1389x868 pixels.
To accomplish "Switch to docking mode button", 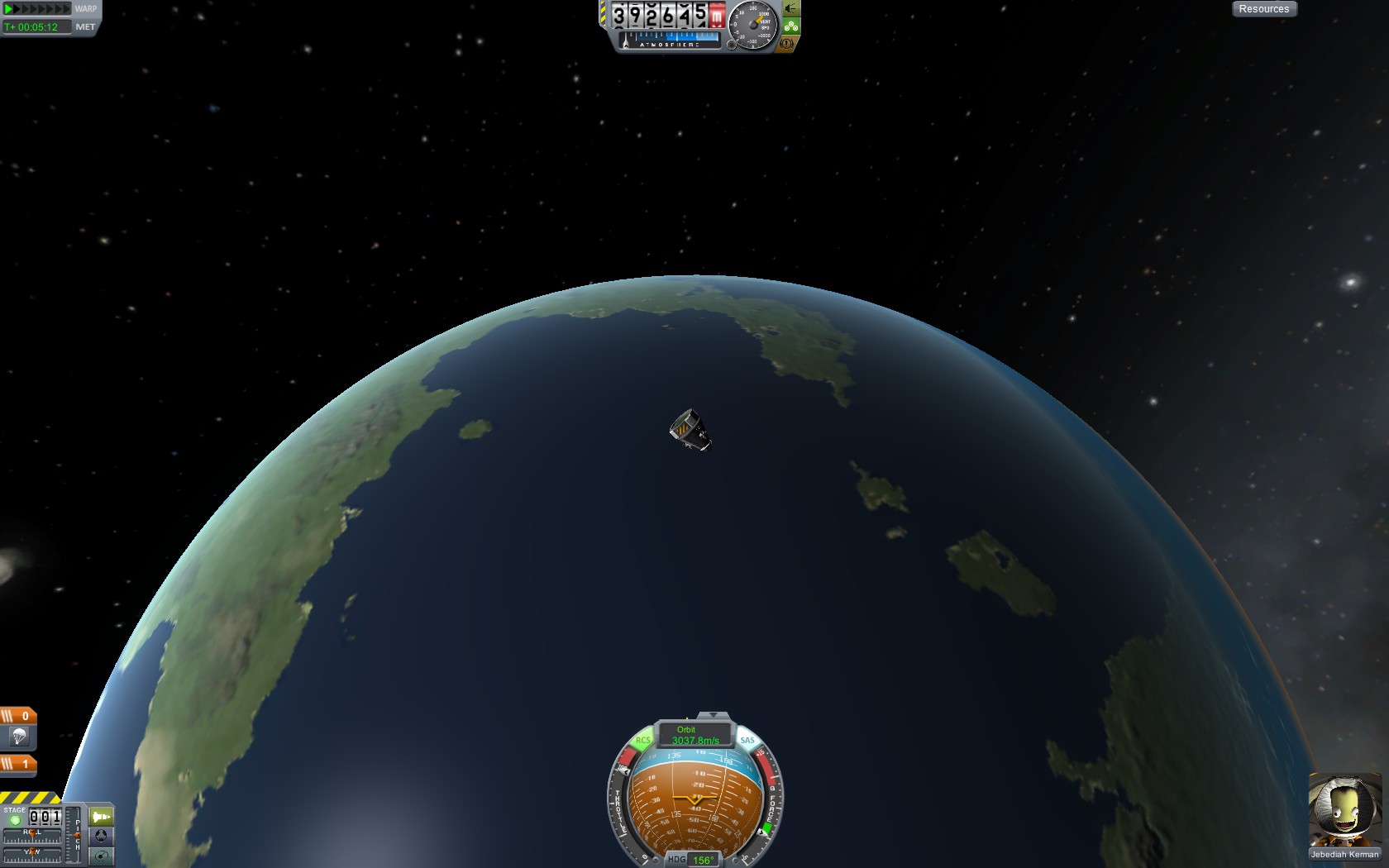I will pyautogui.click(x=101, y=836).
